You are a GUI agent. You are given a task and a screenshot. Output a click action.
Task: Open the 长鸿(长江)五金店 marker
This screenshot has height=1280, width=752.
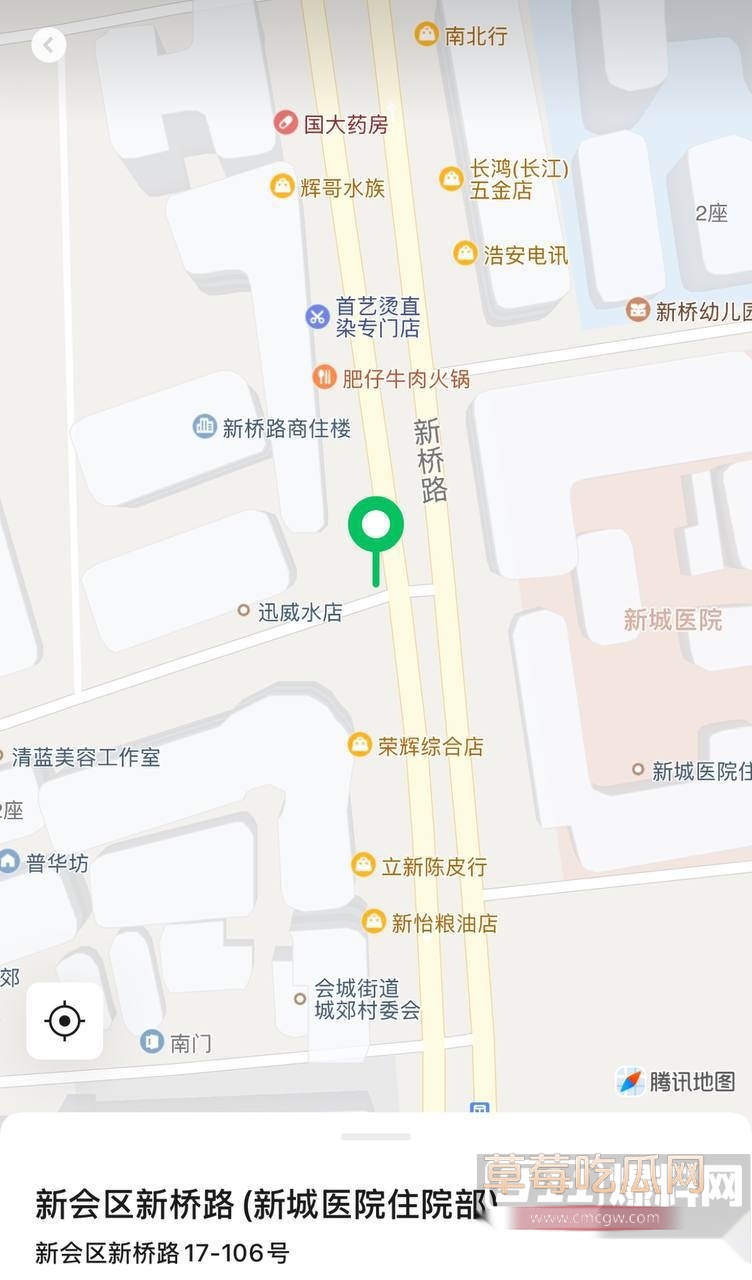tap(452, 179)
